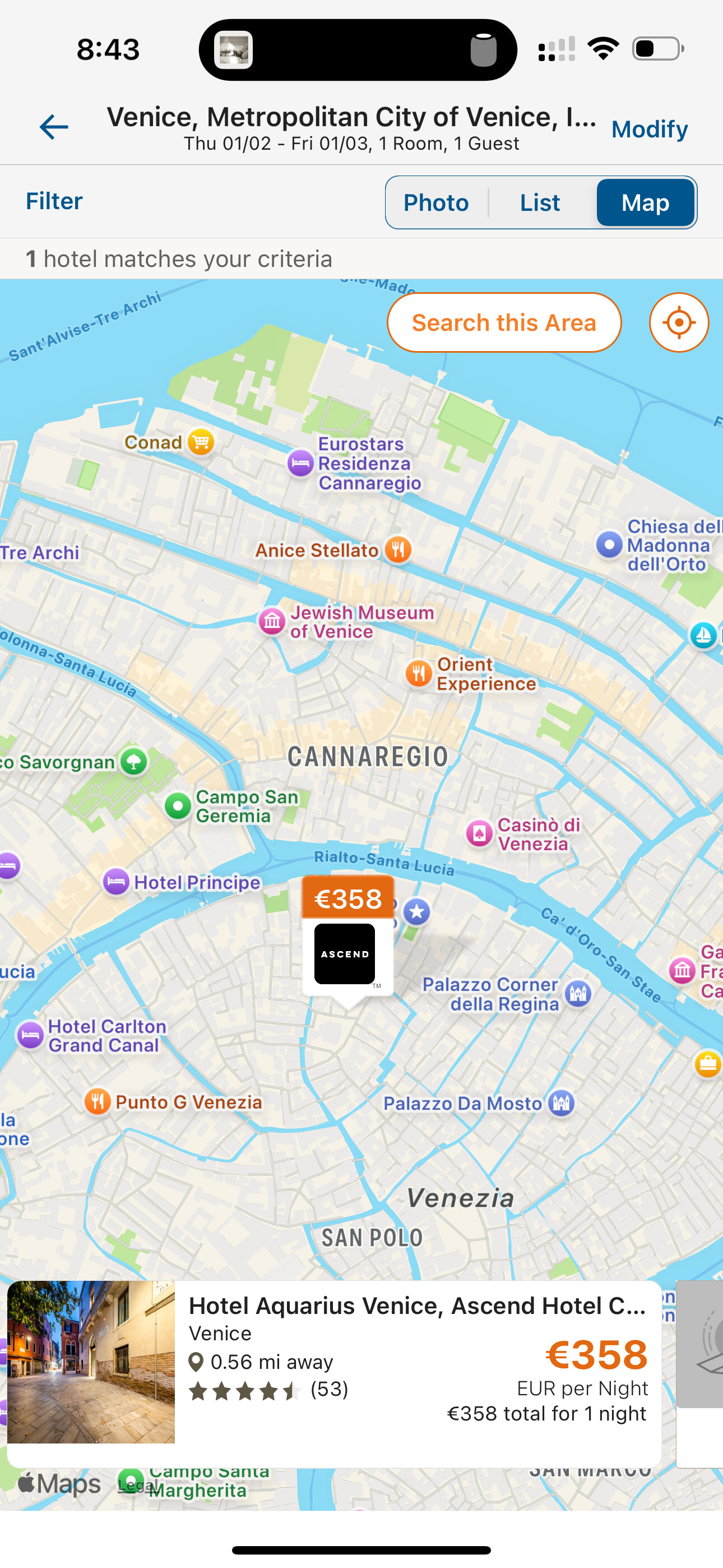Open the Filter options

pyautogui.click(x=54, y=201)
